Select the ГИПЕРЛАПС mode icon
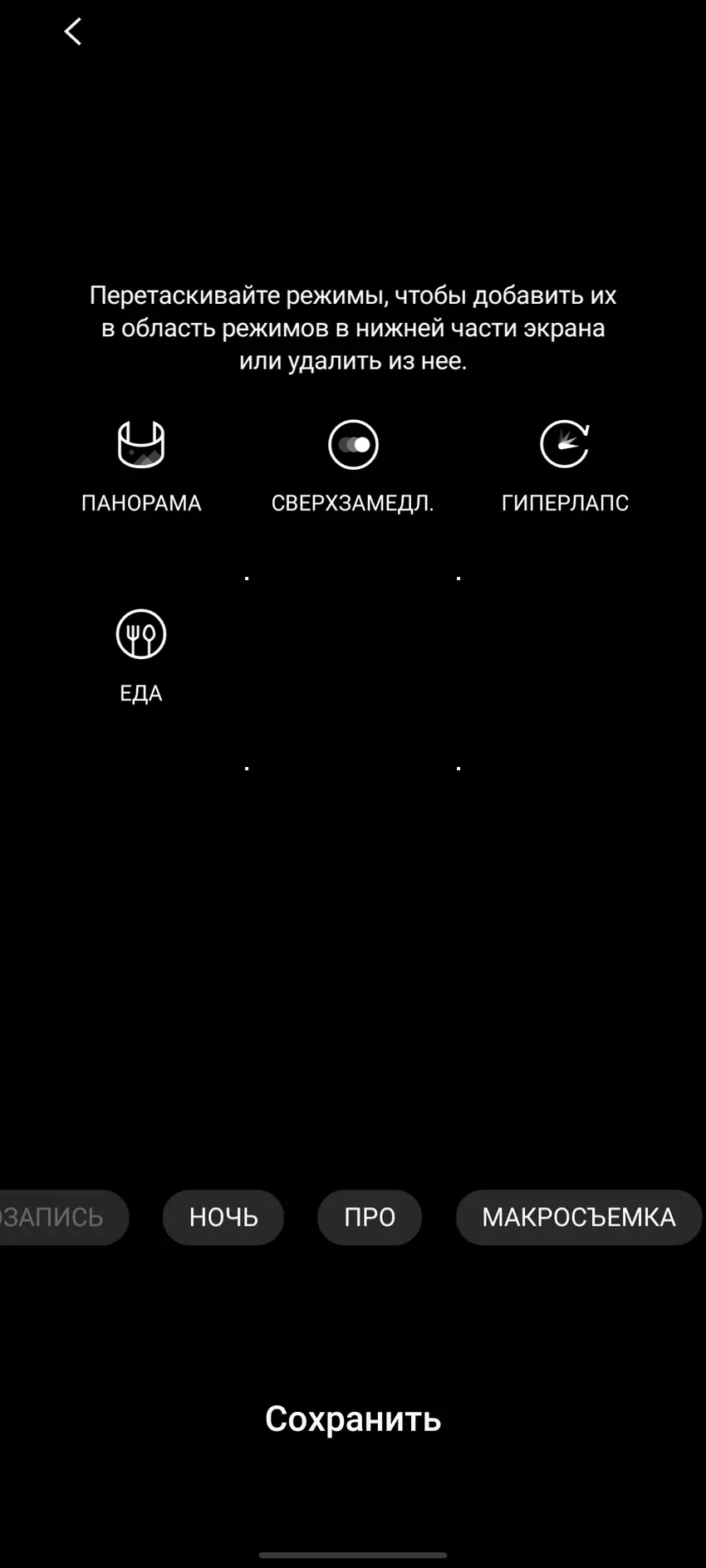706x1568 pixels. coord(565,445)
